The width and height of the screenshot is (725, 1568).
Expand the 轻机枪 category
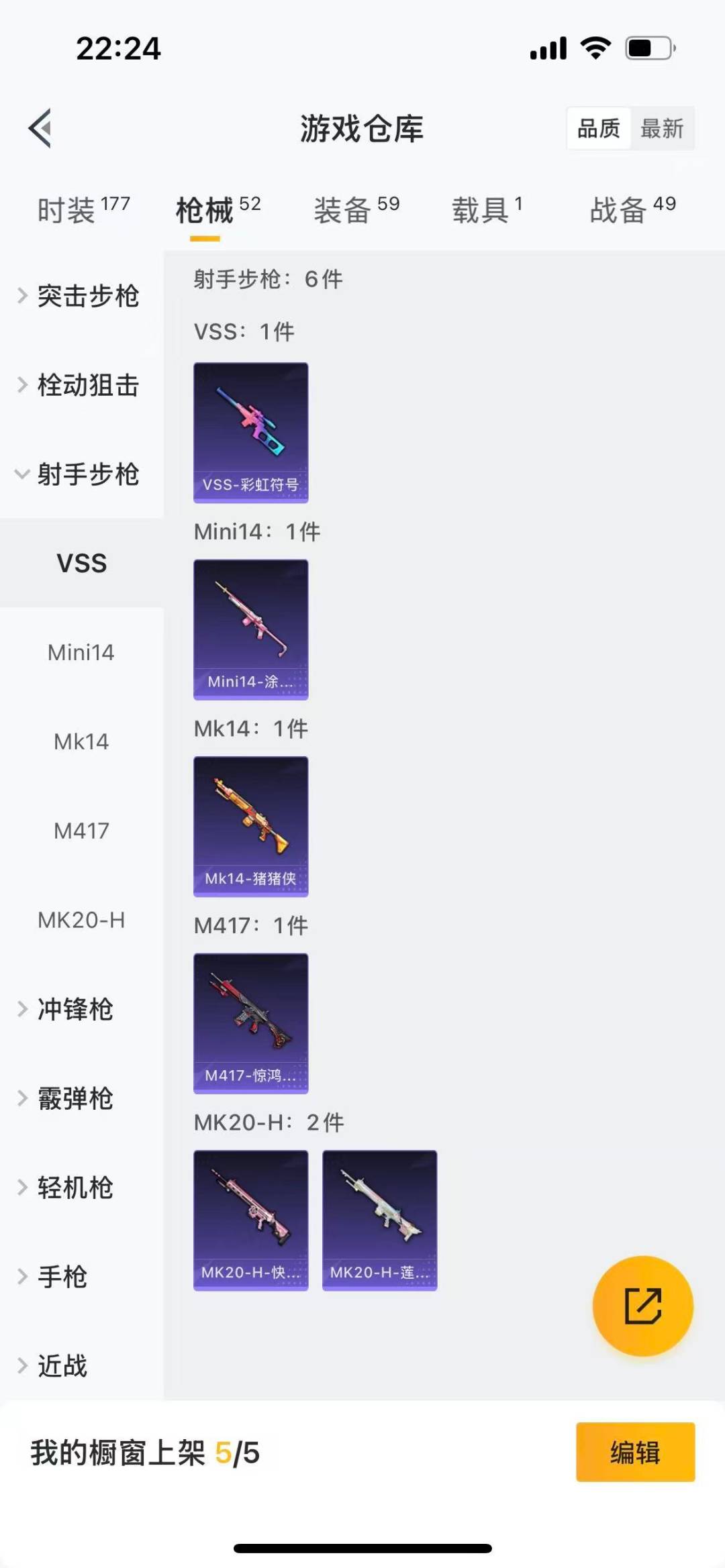[x=74, y=1188]
